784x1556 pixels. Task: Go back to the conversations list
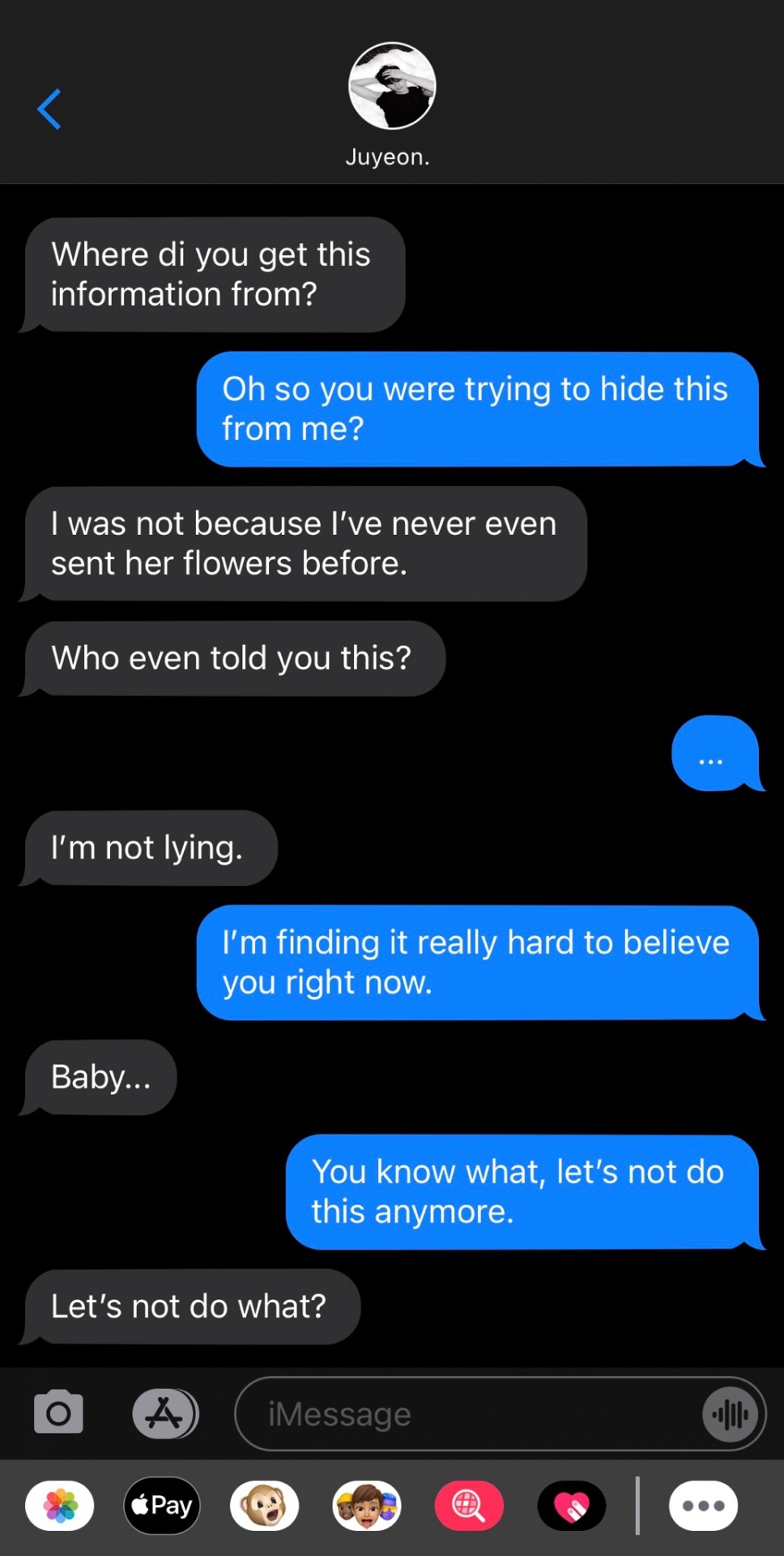pos(49,109)
